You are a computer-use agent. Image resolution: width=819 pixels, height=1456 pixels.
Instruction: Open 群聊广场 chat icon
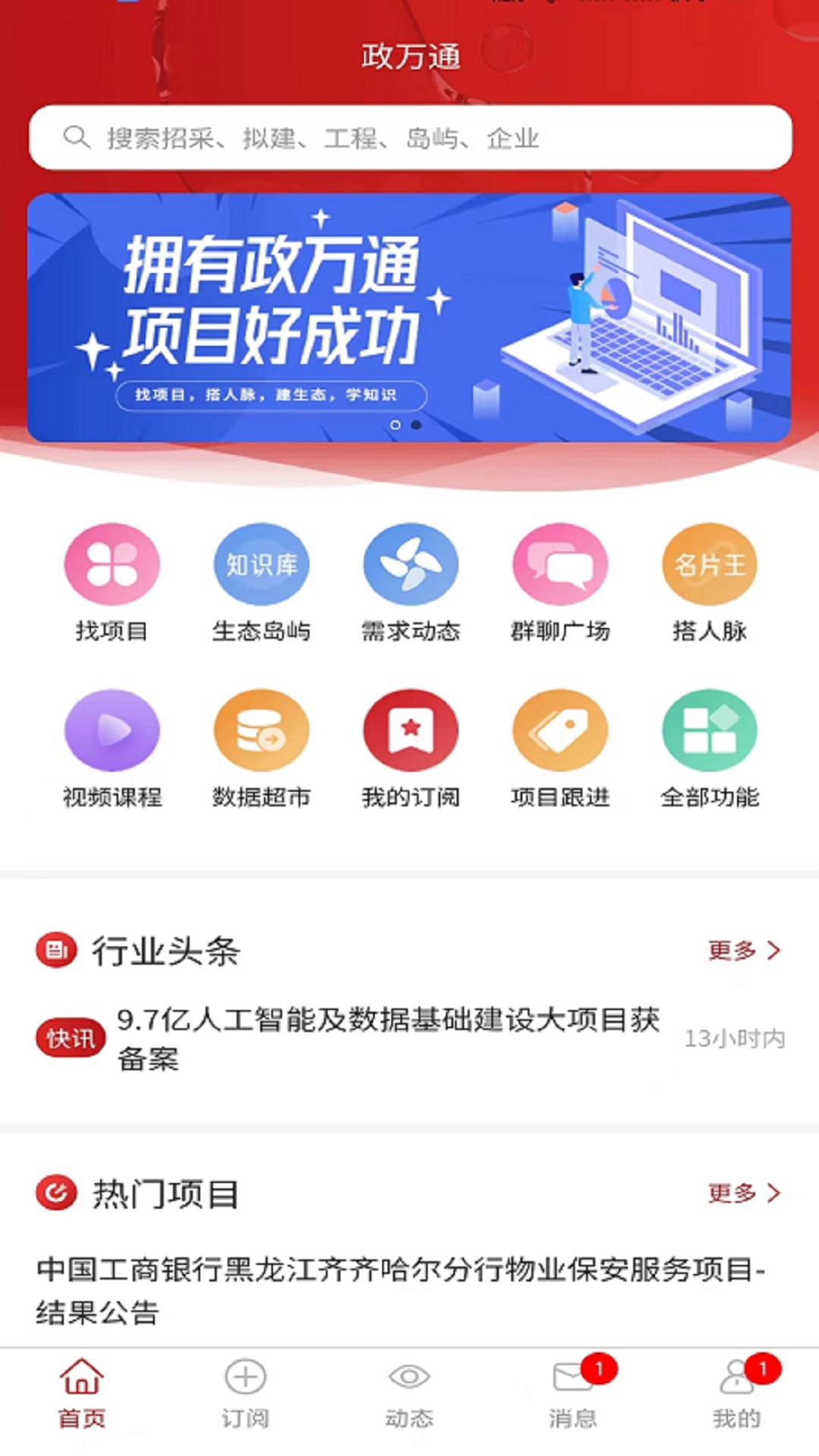point(560,565)
